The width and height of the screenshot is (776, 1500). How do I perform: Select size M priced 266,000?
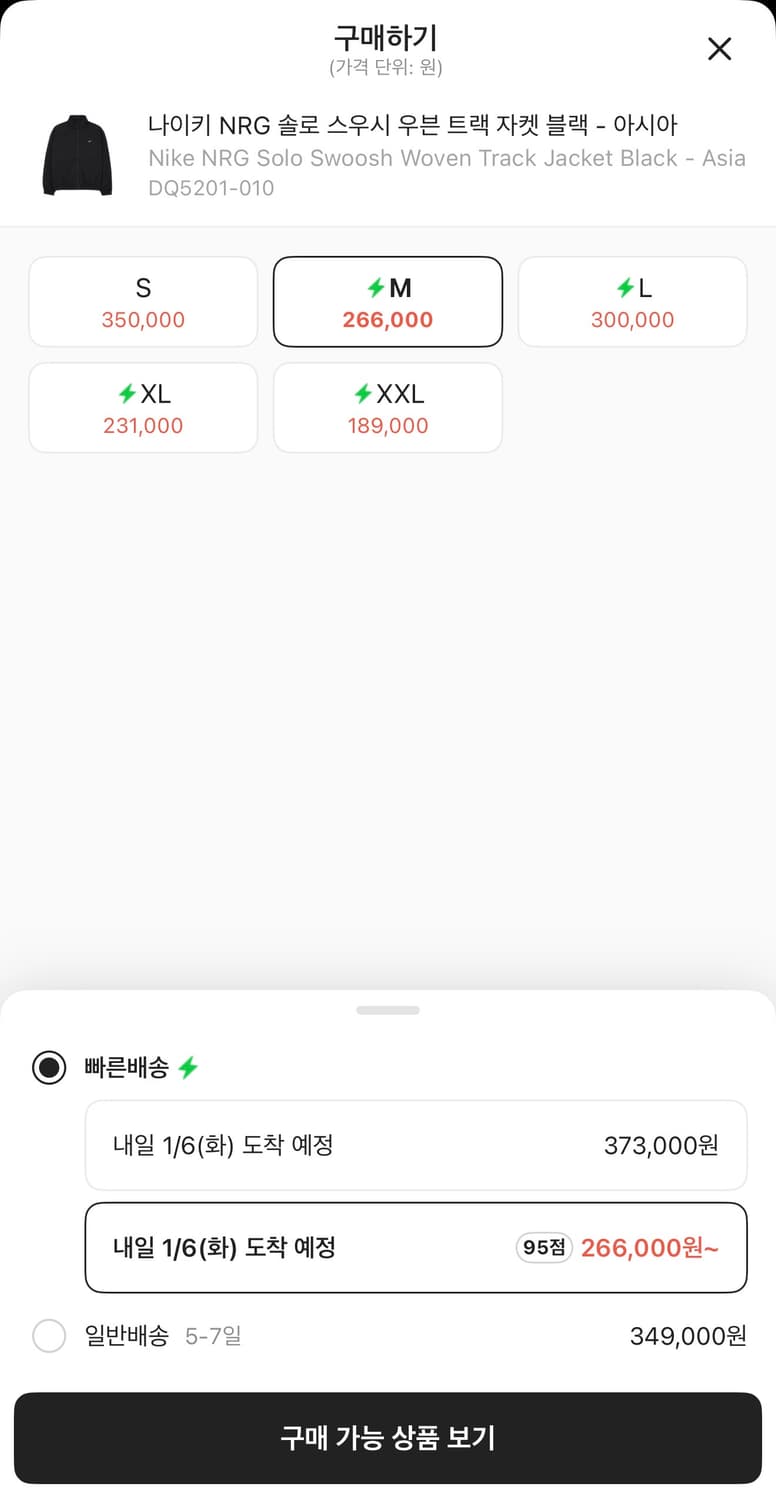click(388, 301)
